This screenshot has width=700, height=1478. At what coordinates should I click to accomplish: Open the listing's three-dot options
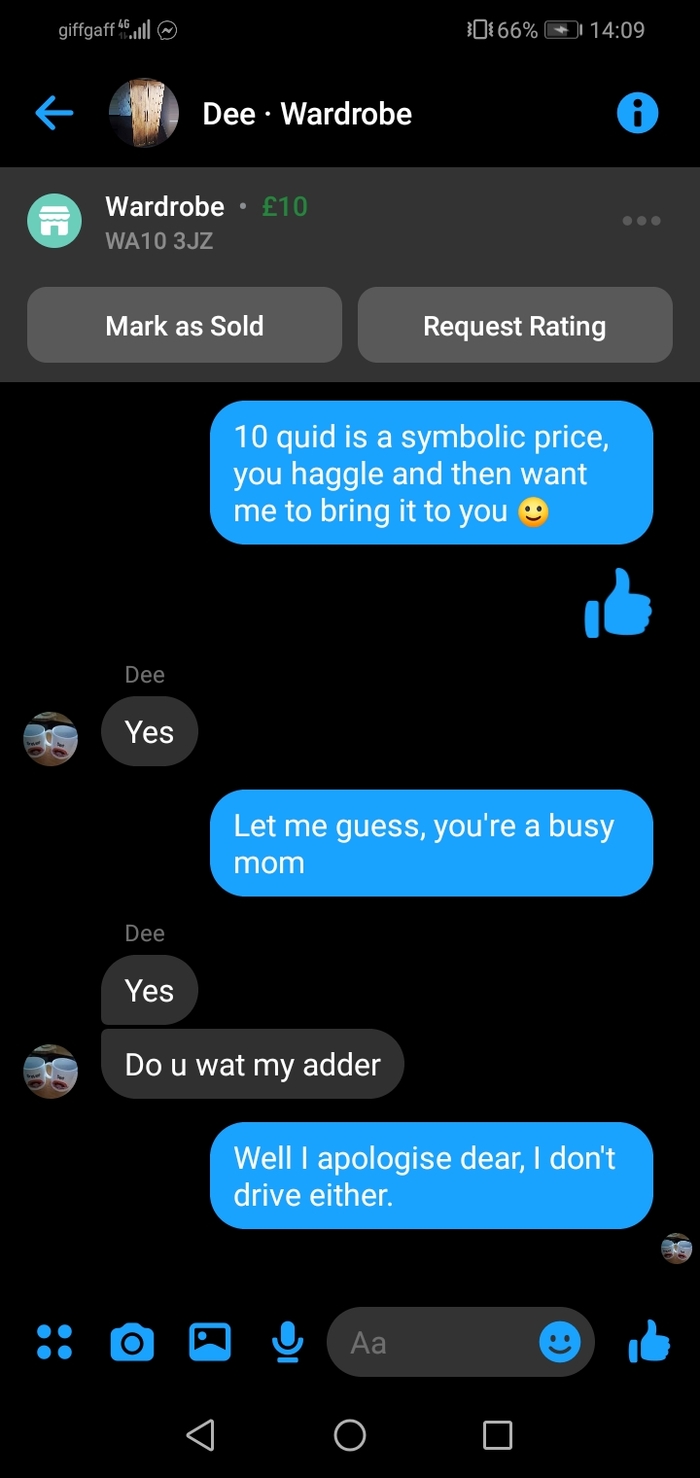point(641,221)
